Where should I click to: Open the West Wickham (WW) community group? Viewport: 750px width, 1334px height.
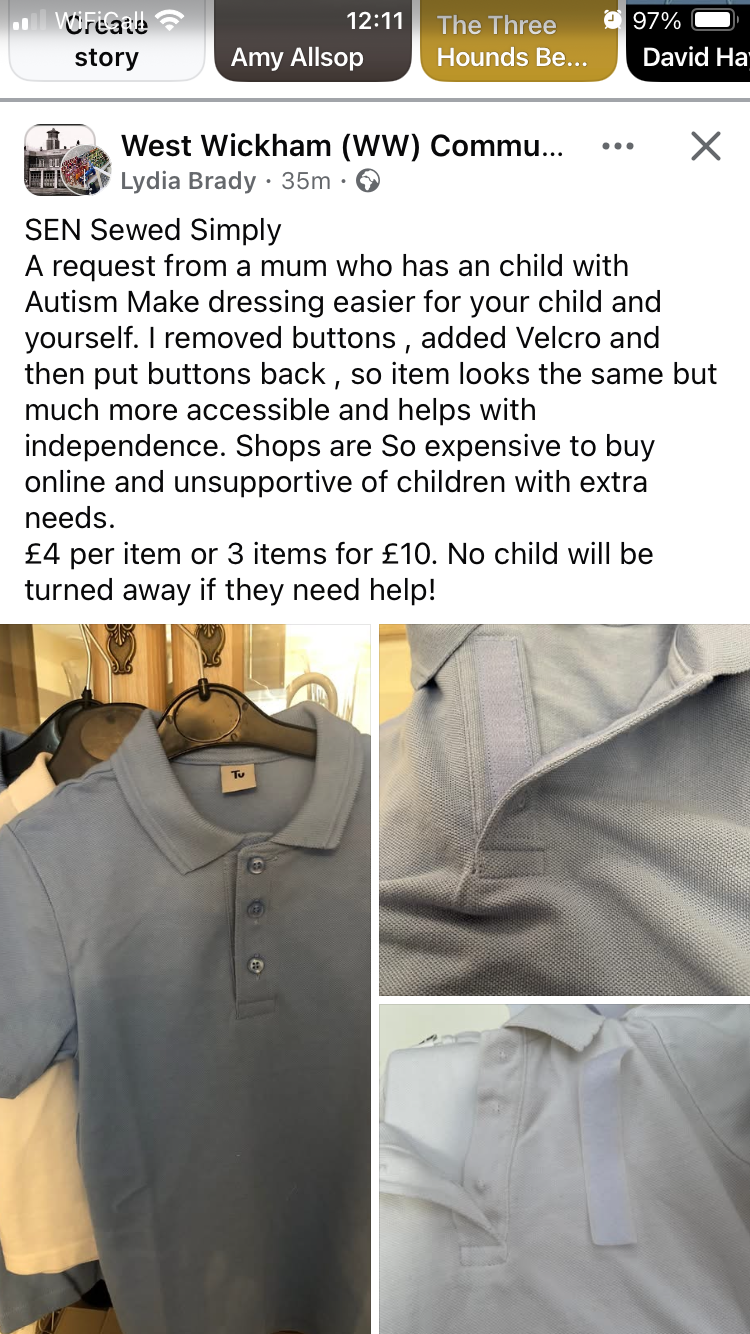(x=342, y=146)
